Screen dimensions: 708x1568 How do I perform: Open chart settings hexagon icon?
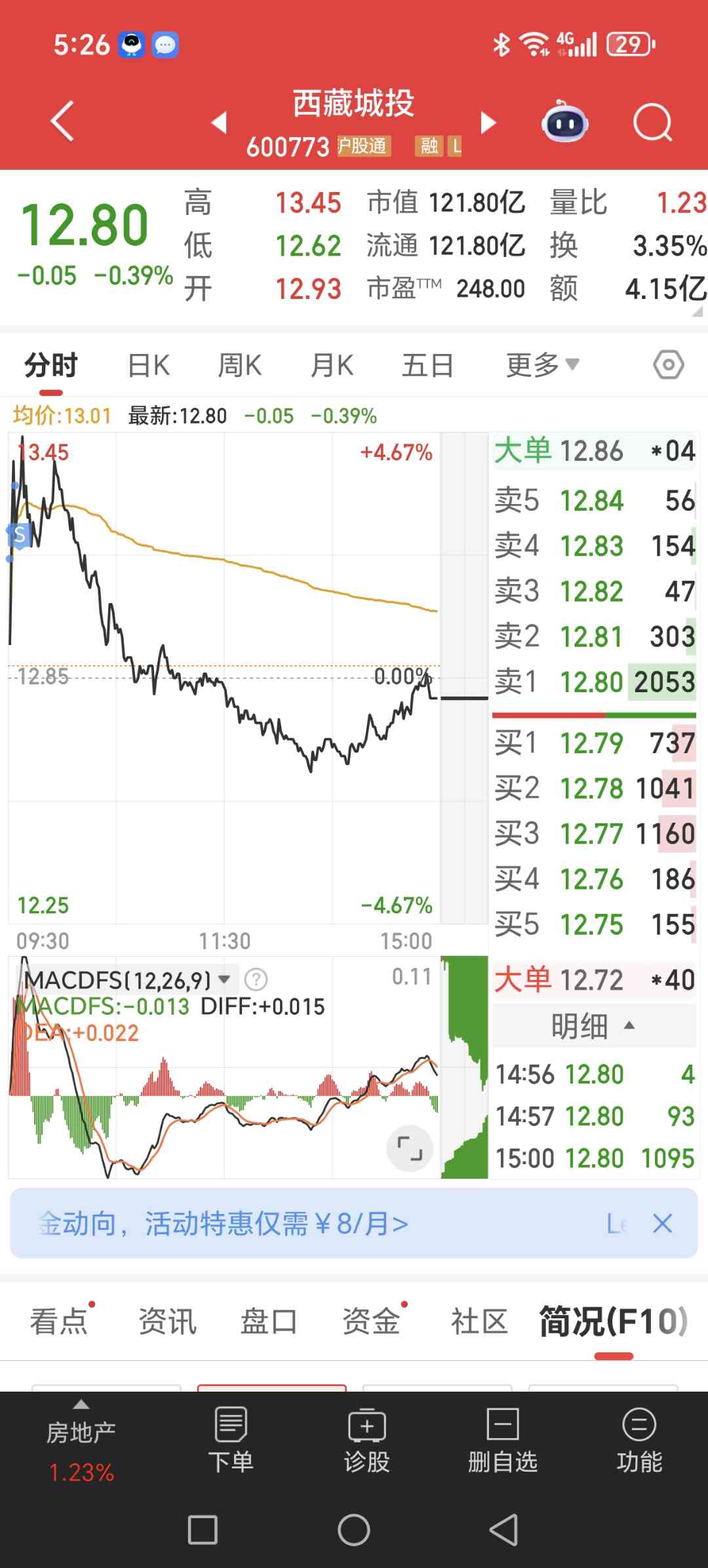668,365
